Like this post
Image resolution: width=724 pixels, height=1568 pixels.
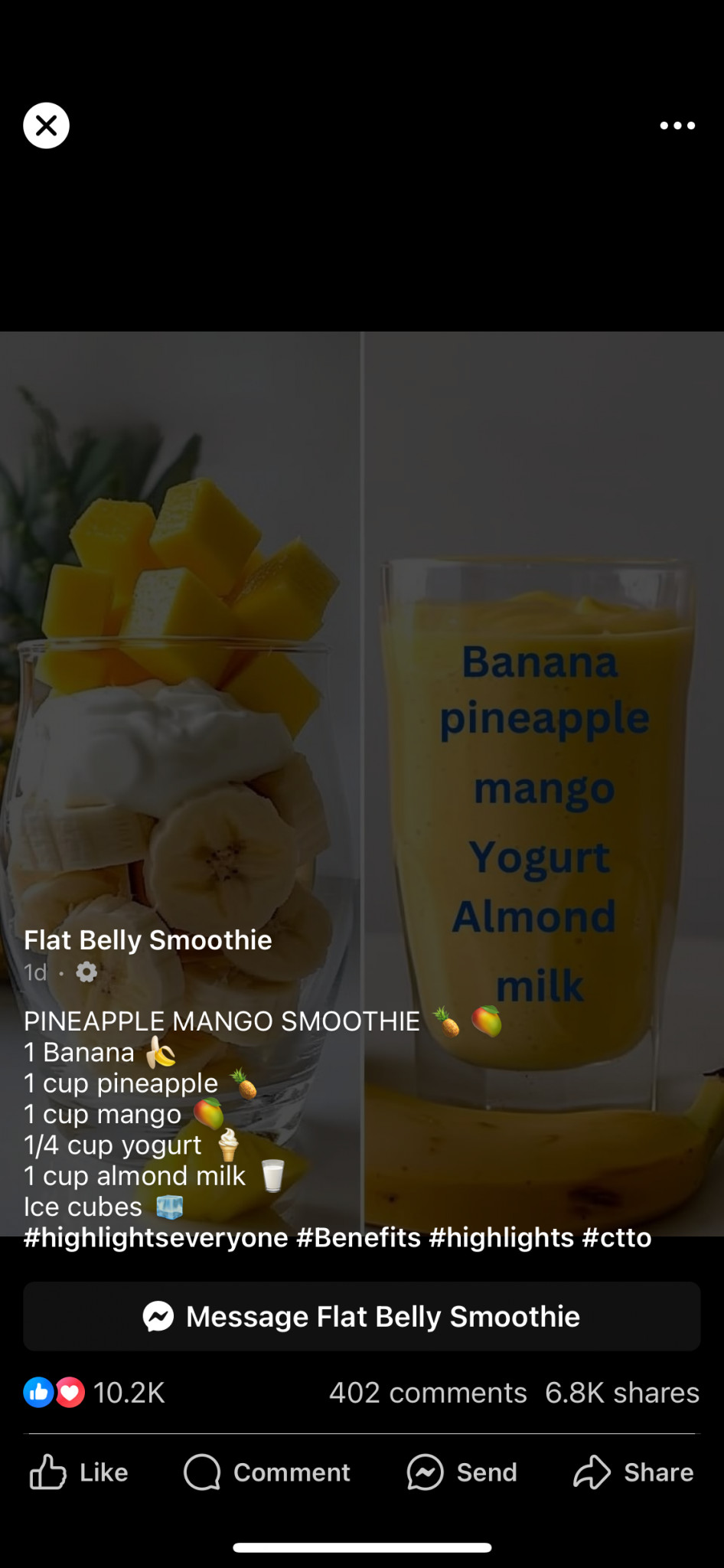[79, 1472]
